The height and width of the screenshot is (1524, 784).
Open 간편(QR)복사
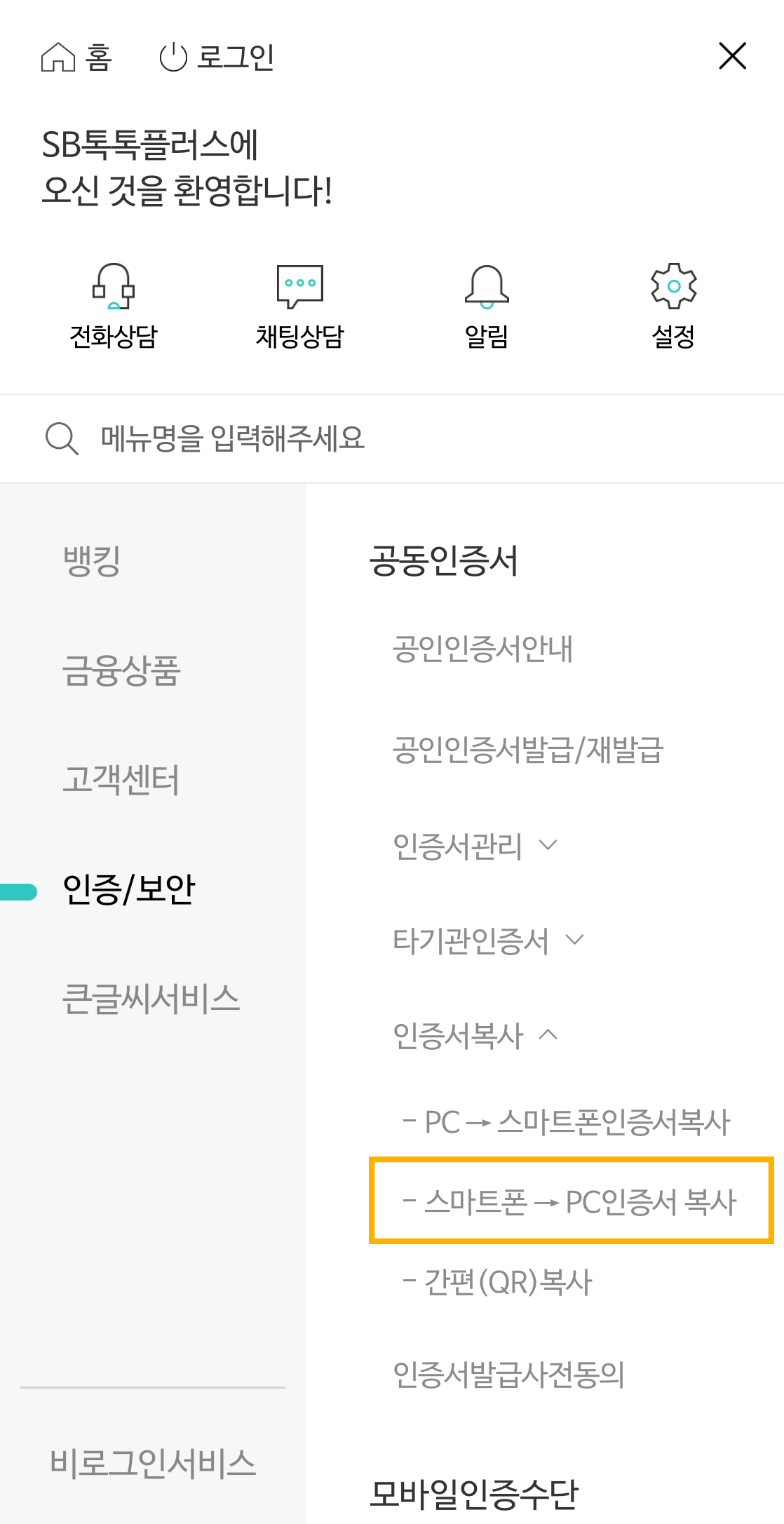pyautogui.click(x=498, y=1282)
